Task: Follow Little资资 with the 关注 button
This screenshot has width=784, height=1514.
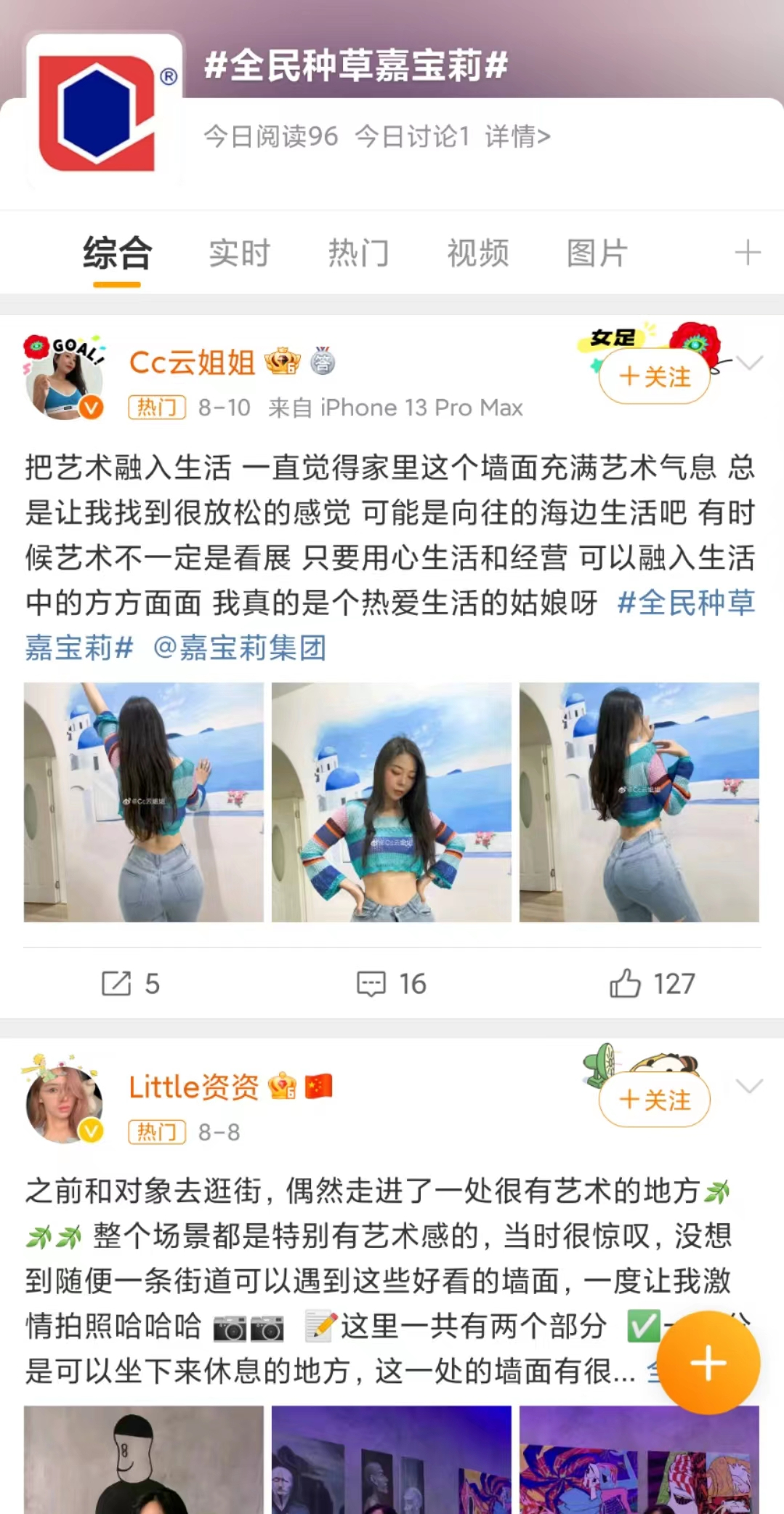Action: pos(654,1100)
